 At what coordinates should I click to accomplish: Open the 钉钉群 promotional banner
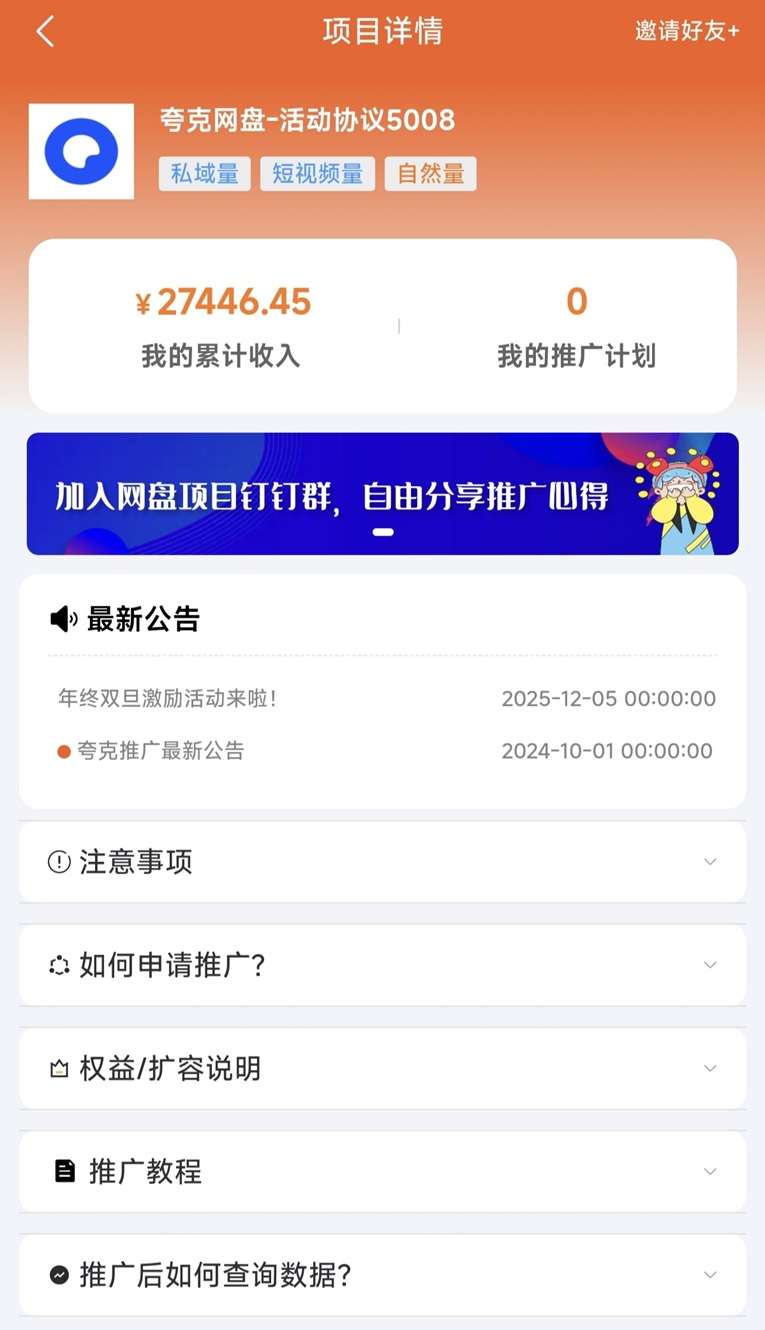tap(382, 492)
